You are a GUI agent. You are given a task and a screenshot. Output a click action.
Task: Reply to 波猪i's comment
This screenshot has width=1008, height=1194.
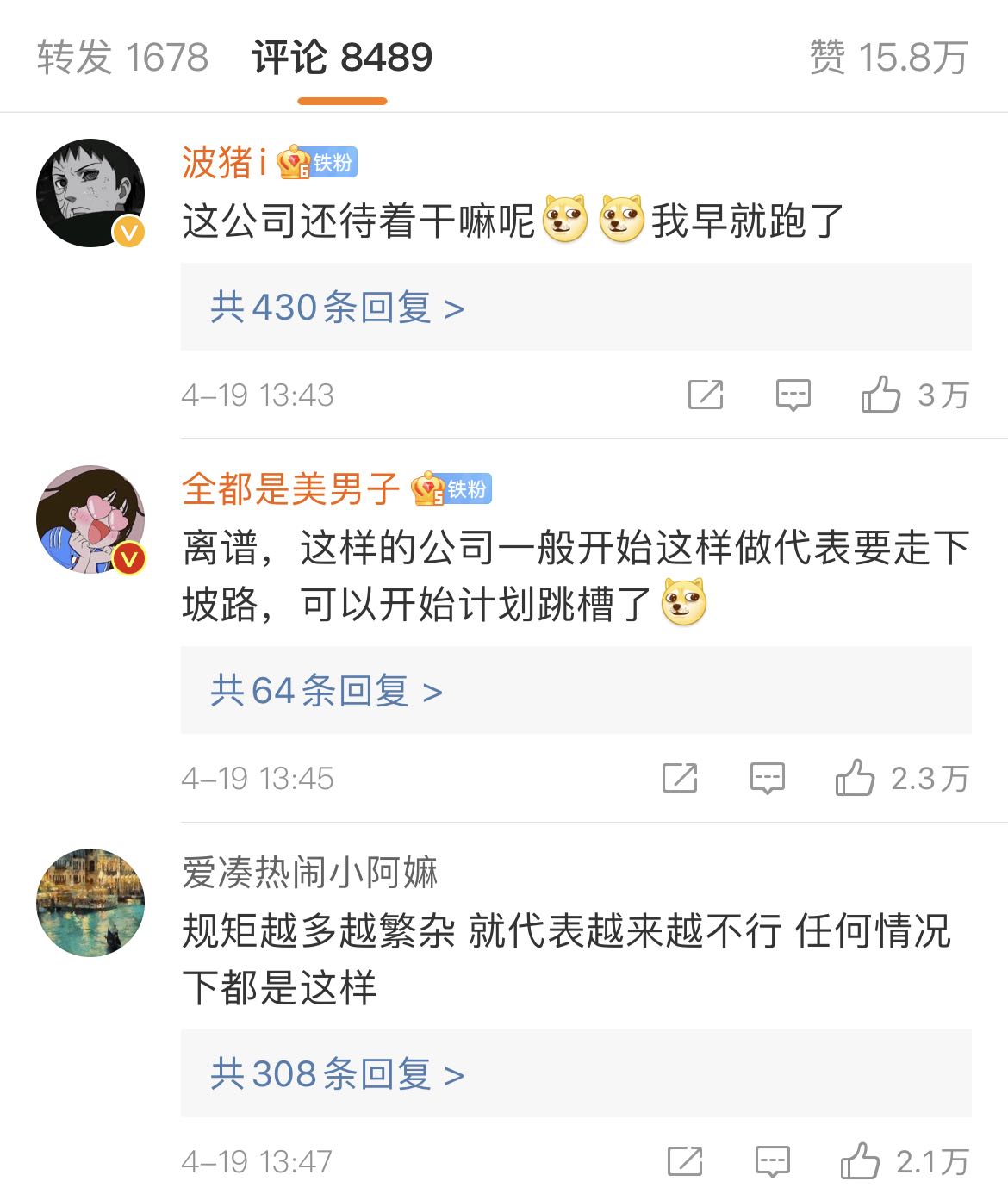point(793,395)
